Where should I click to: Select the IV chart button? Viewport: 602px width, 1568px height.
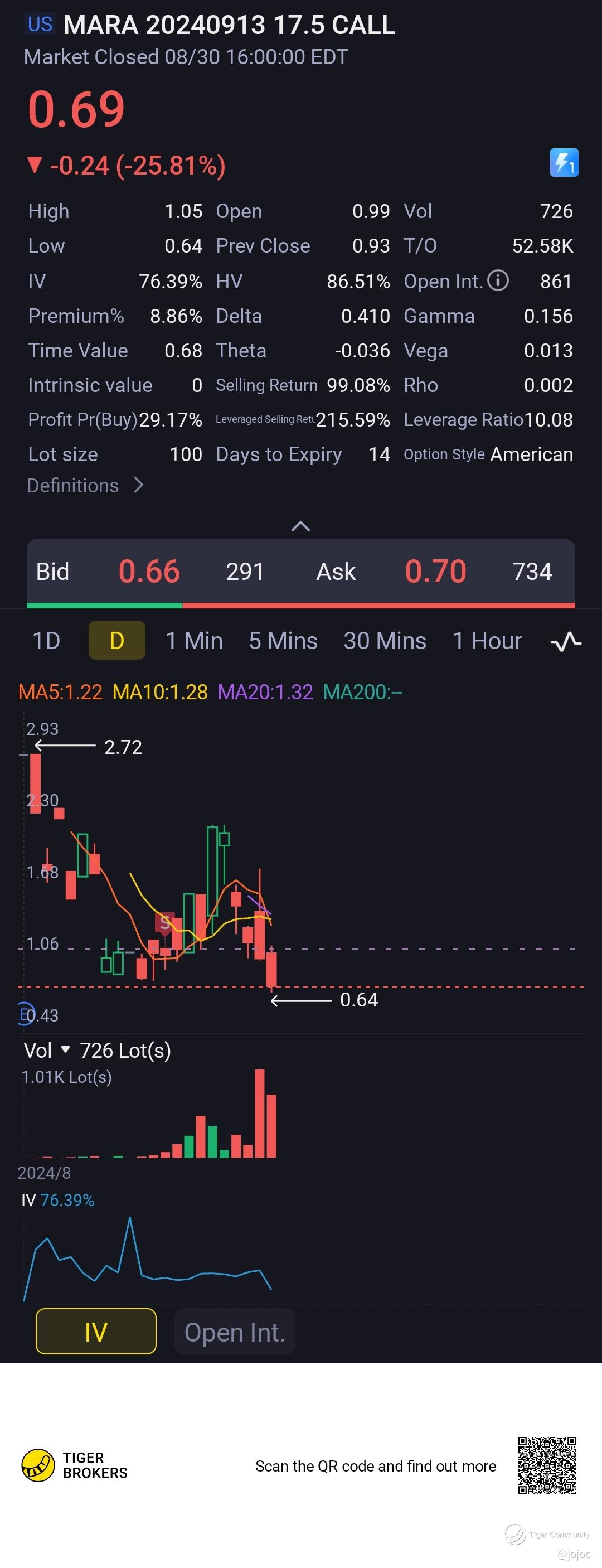click(96, 1332)
